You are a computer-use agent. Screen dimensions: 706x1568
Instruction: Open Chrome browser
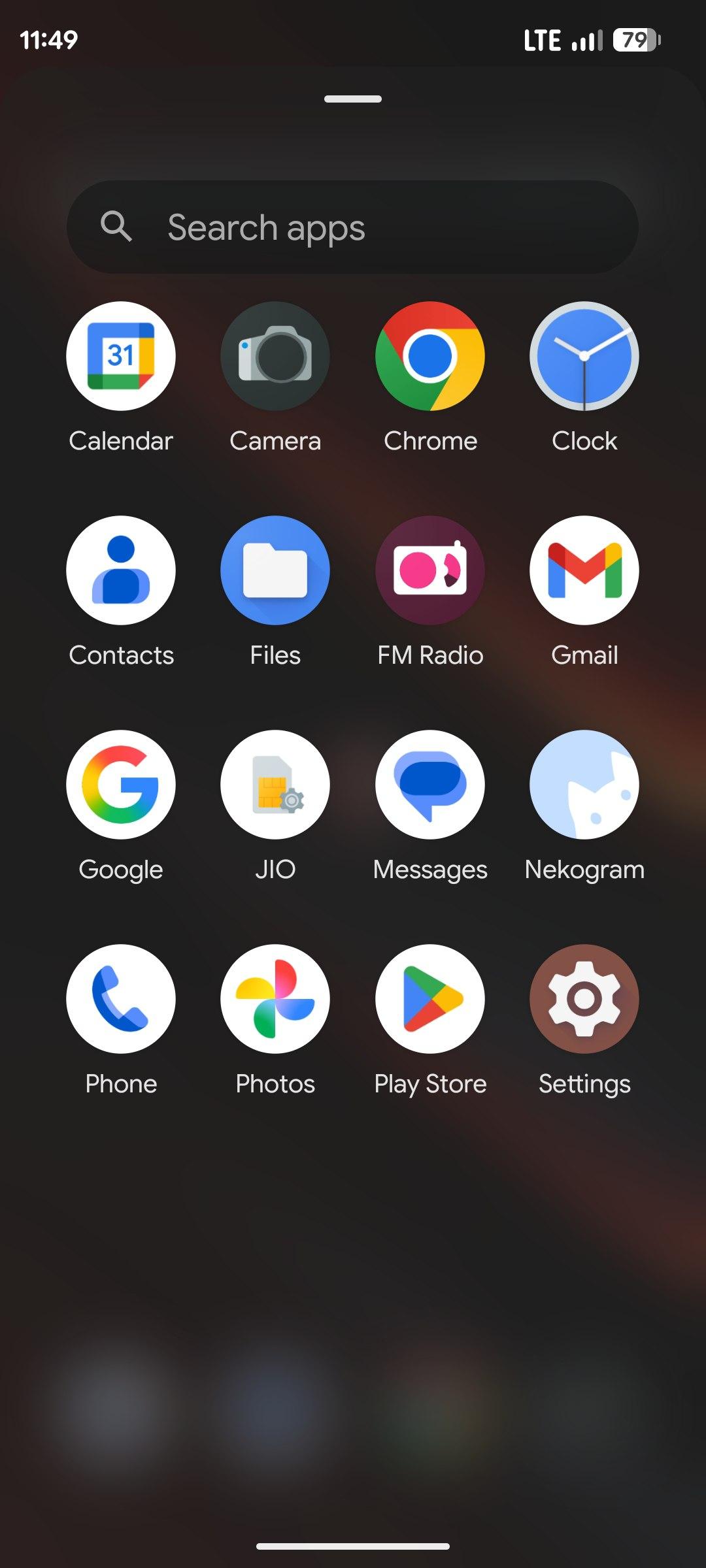click(430, 356)
